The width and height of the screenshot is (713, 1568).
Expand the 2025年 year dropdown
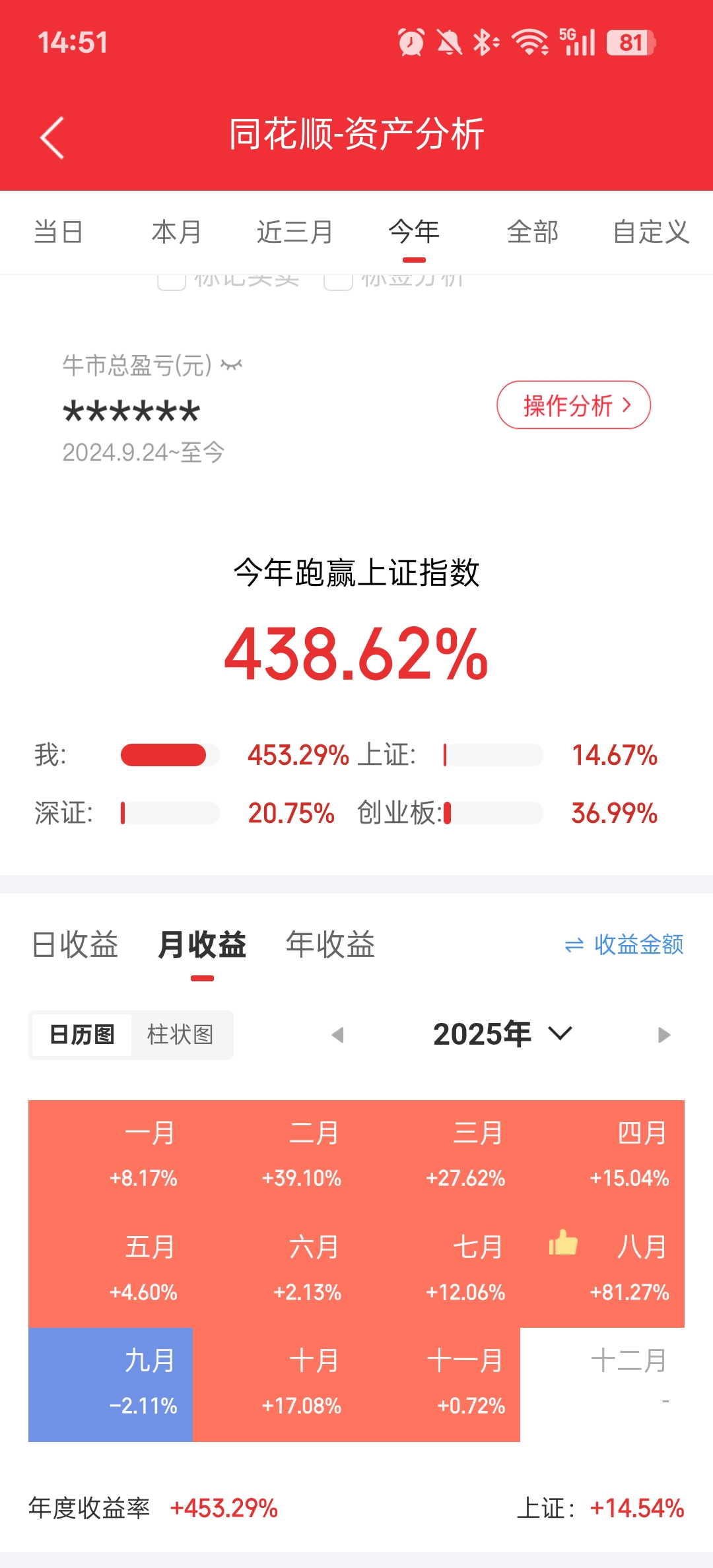pos(502,1034)
